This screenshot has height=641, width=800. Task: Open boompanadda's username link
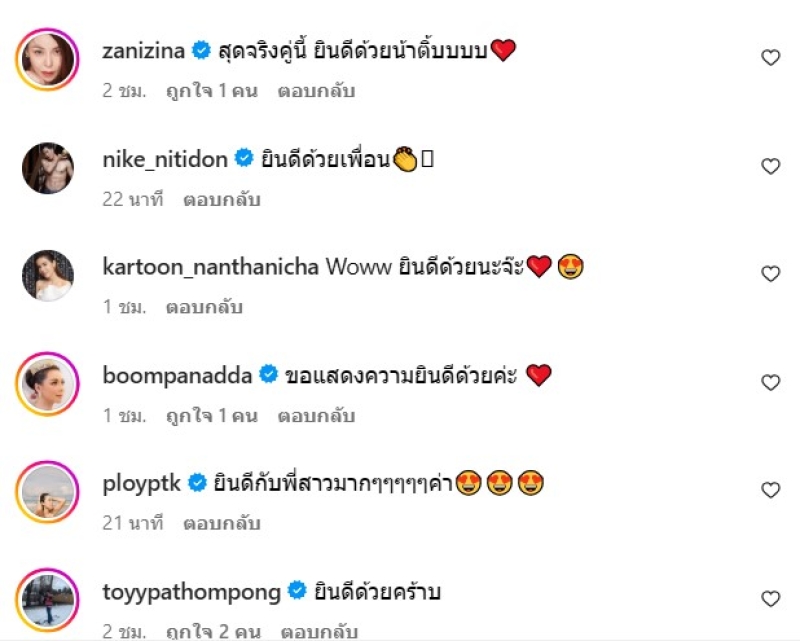click(177, 375)
